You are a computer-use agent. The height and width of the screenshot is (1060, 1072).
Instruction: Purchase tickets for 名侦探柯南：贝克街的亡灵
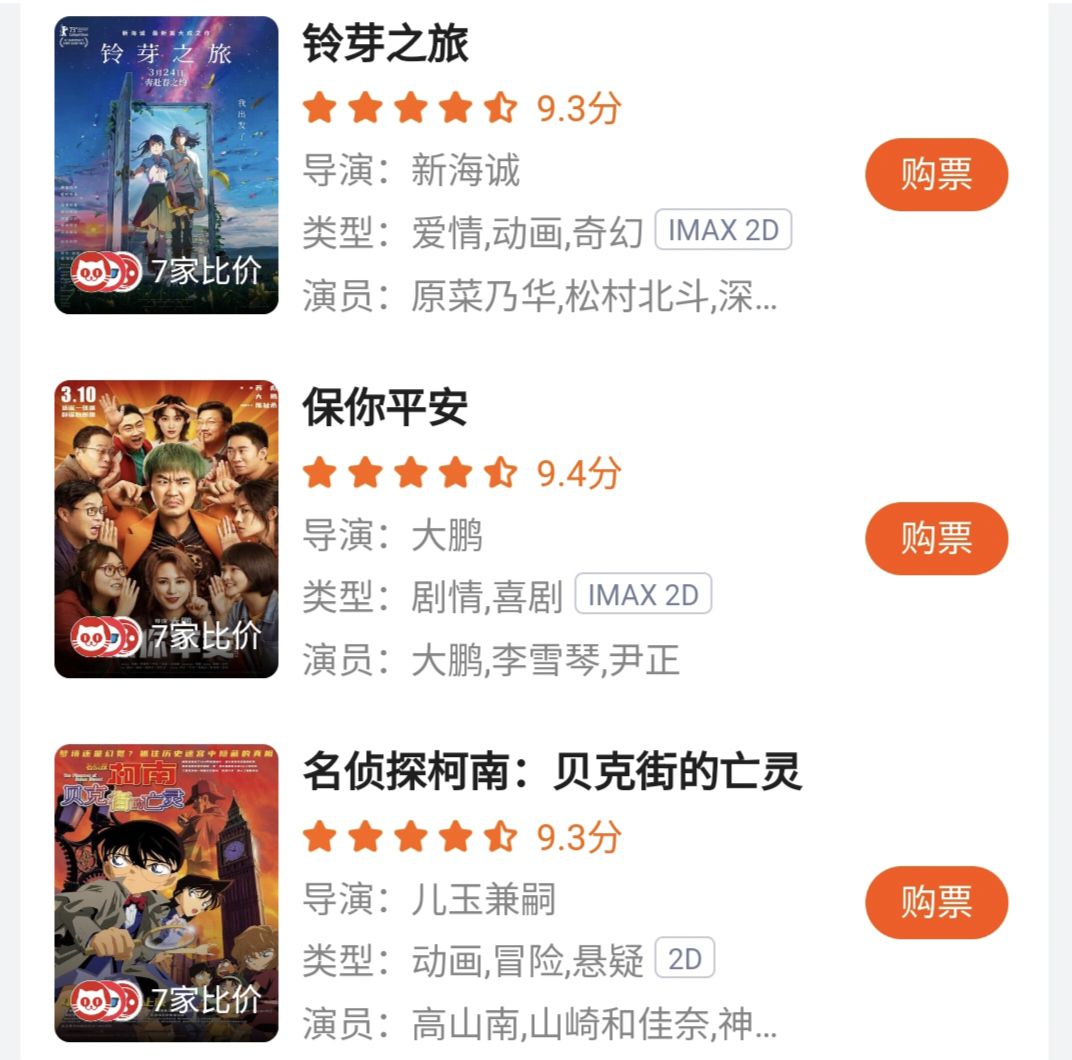pyautogui.click(x=936, y=902)
